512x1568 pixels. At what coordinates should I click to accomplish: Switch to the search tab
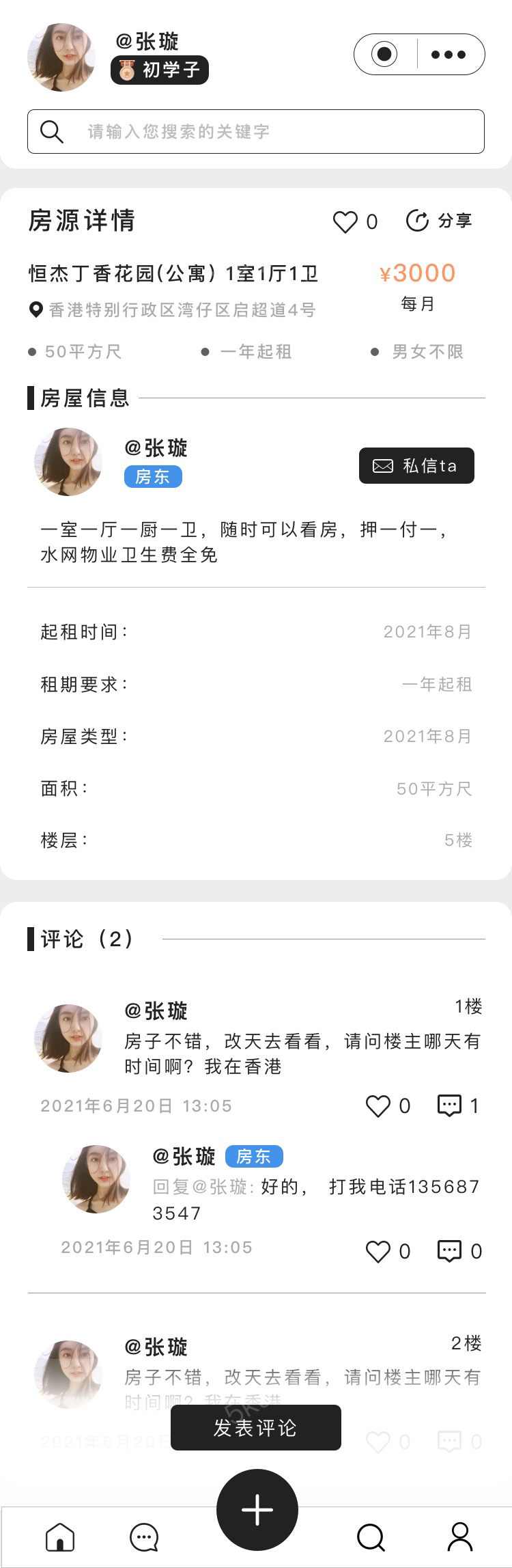pos(371,1537)
